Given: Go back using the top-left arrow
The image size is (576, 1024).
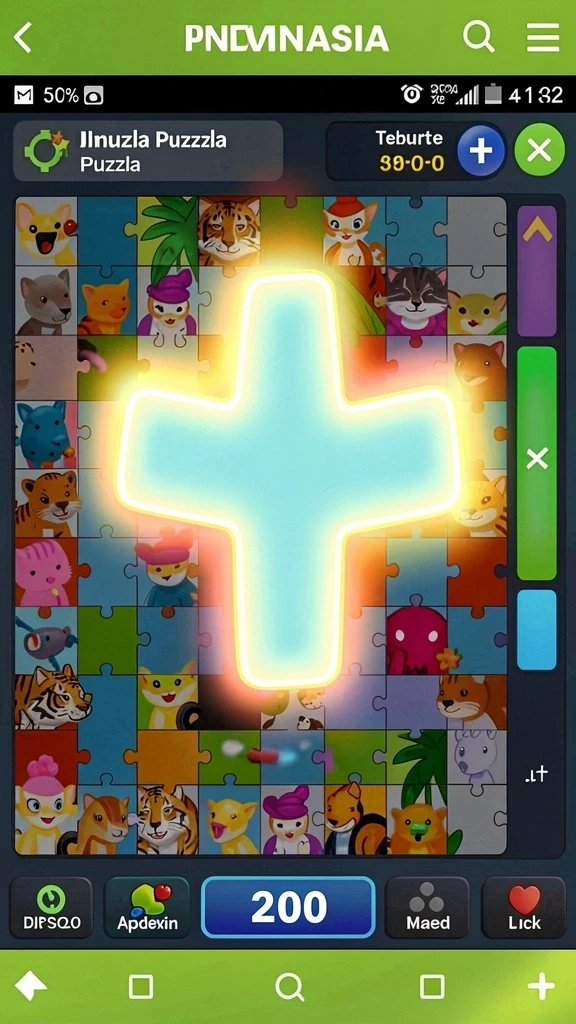Looking at the screenshot, I should (x=23, y=37).
